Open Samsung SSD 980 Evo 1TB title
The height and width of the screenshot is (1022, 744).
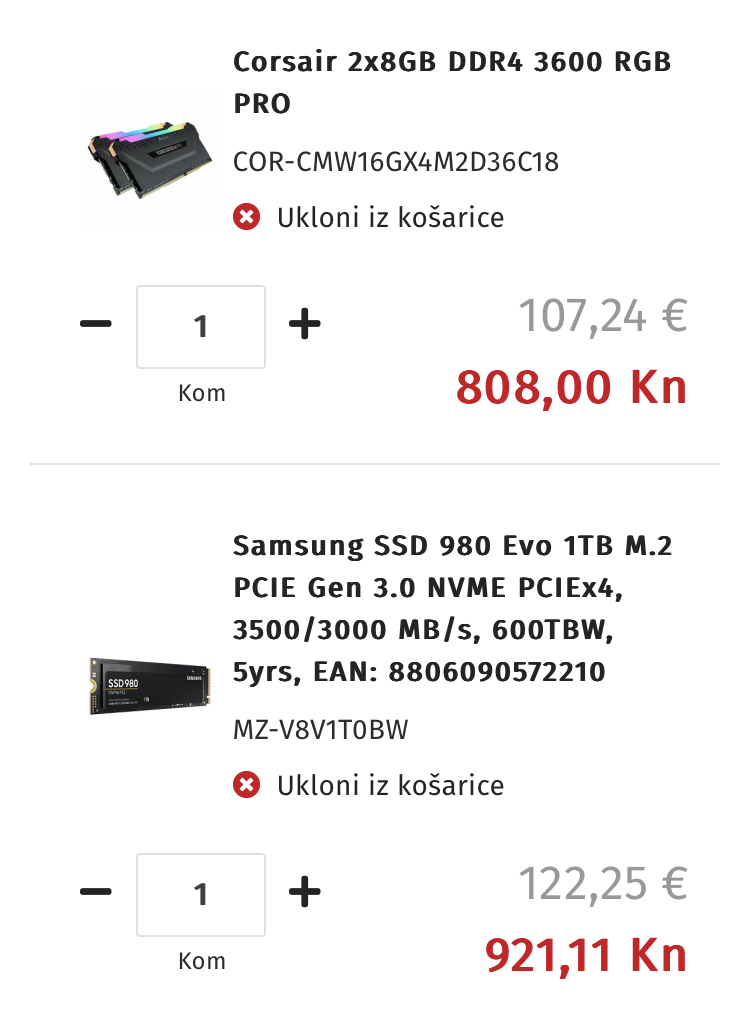coord(451,608)
